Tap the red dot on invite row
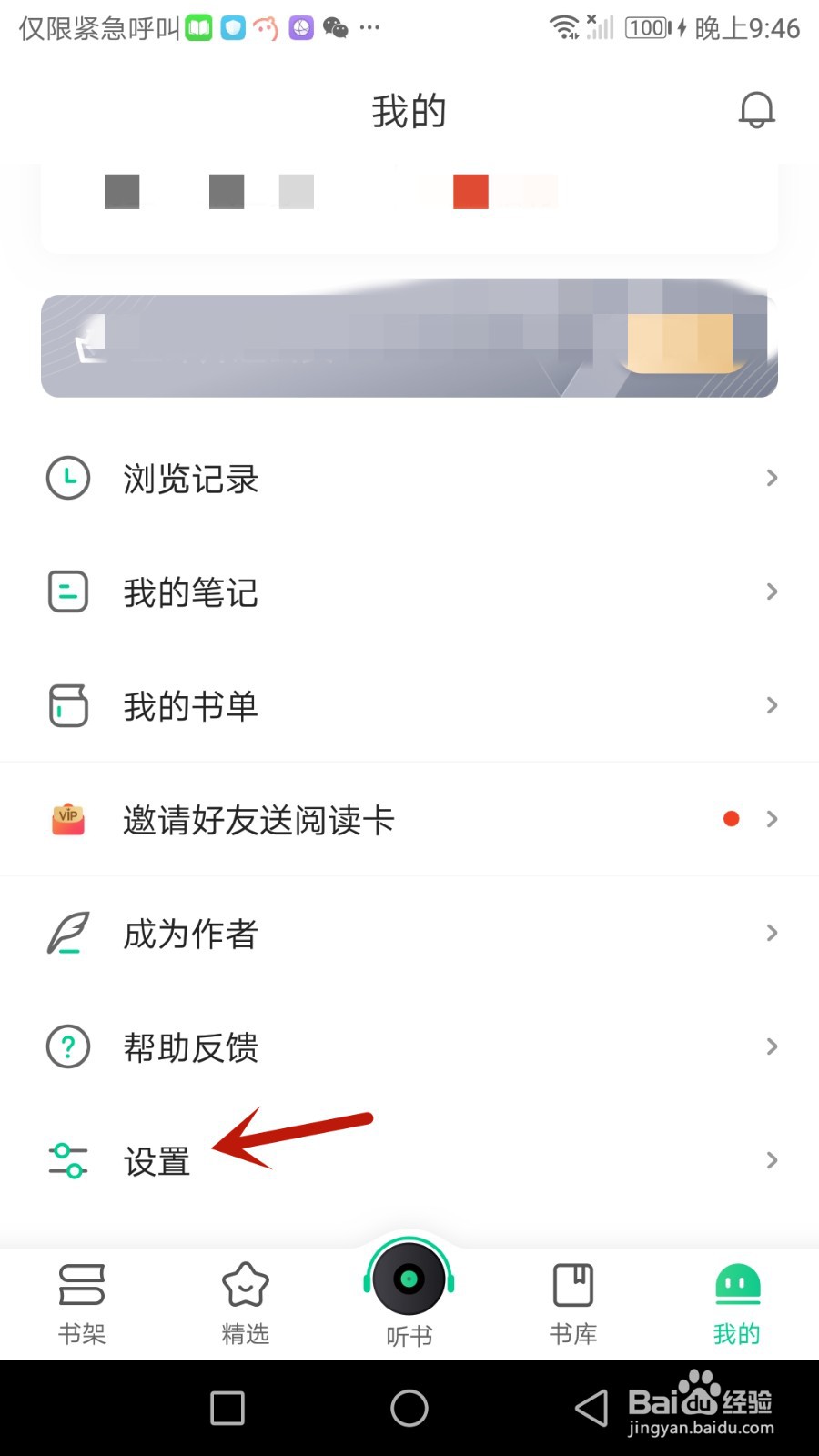 (731, 818)
